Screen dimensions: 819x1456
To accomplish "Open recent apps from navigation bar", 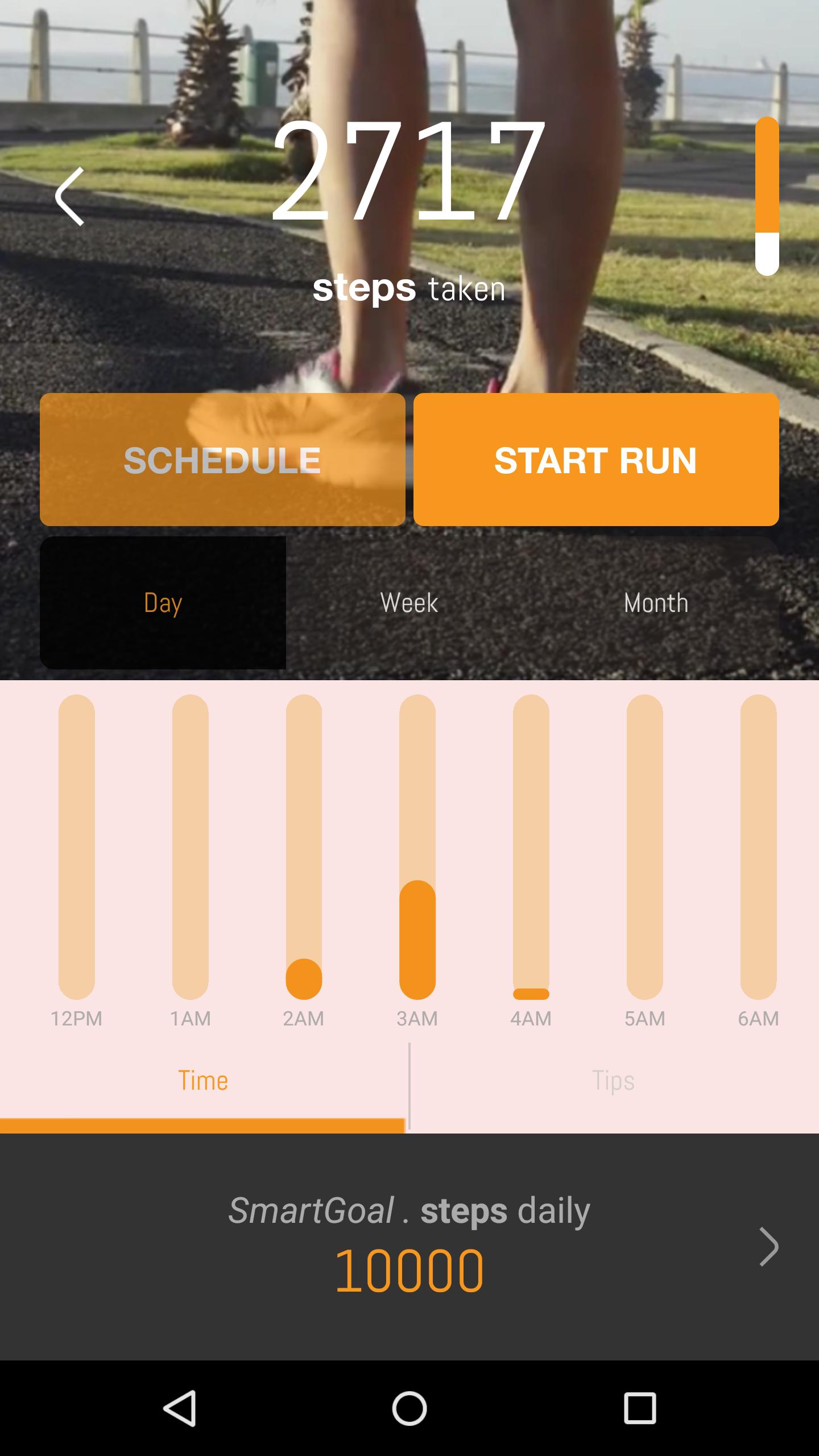I will tap(640, 1408).
